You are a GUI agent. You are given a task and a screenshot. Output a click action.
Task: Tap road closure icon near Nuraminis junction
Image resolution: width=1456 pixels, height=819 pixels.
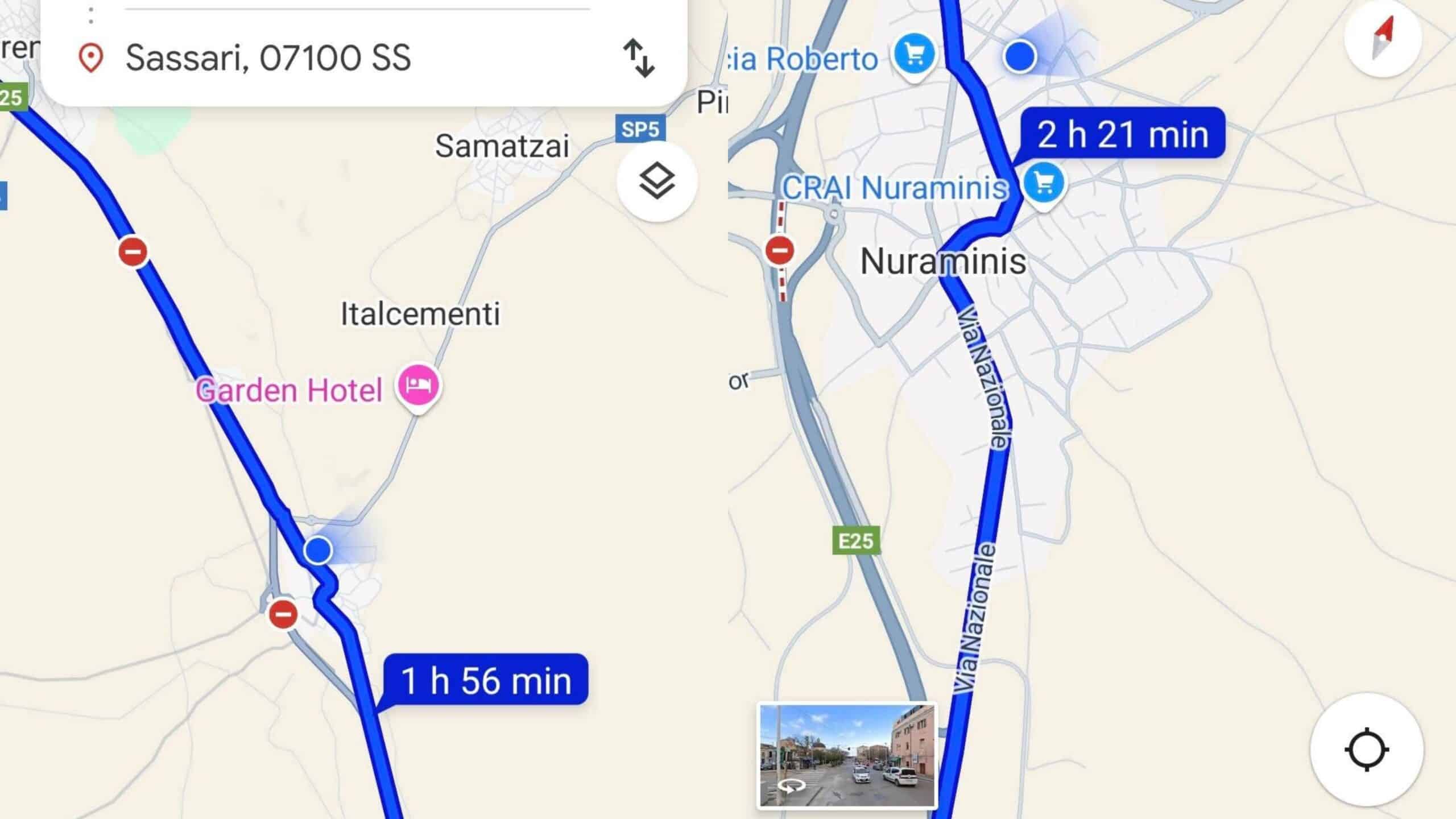tap(780, 250)
